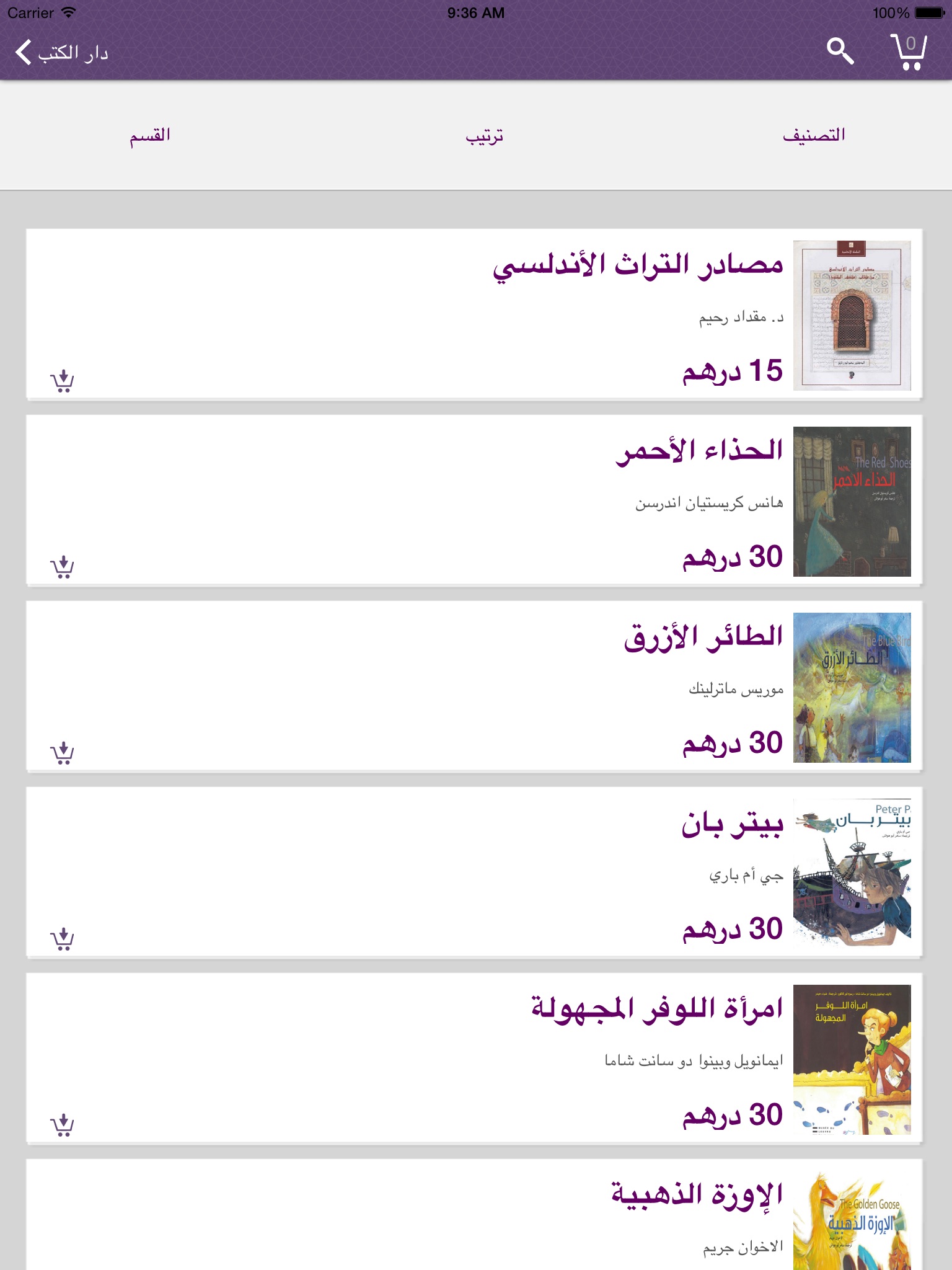Add امرأة اللوفر المجهولة to cart

(x=62, y=1125)
